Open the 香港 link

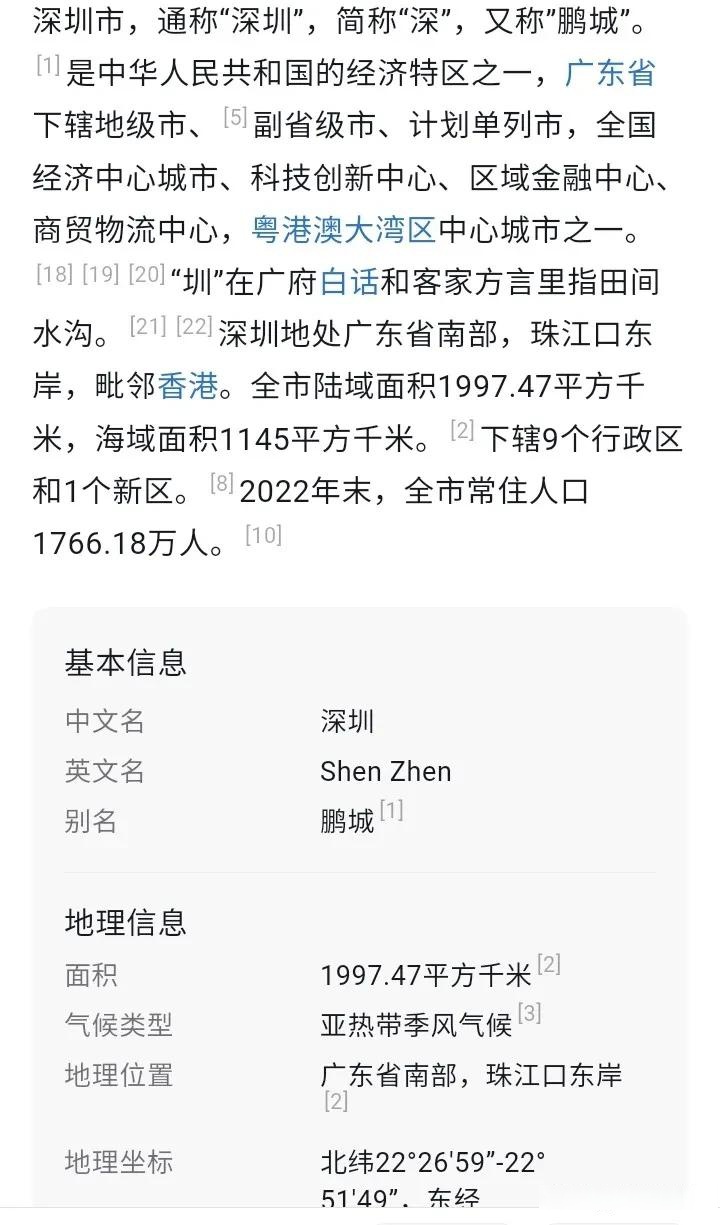point(188,386)
